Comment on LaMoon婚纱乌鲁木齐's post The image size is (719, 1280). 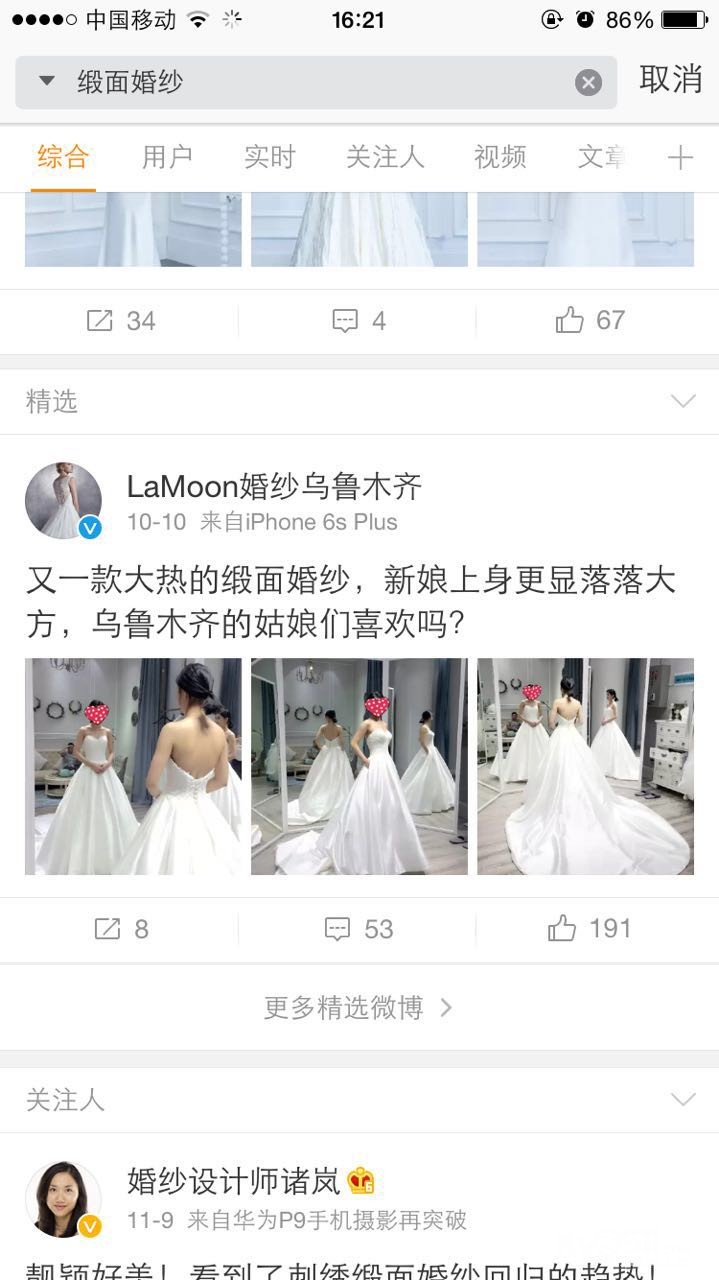[x=358, y=929]
